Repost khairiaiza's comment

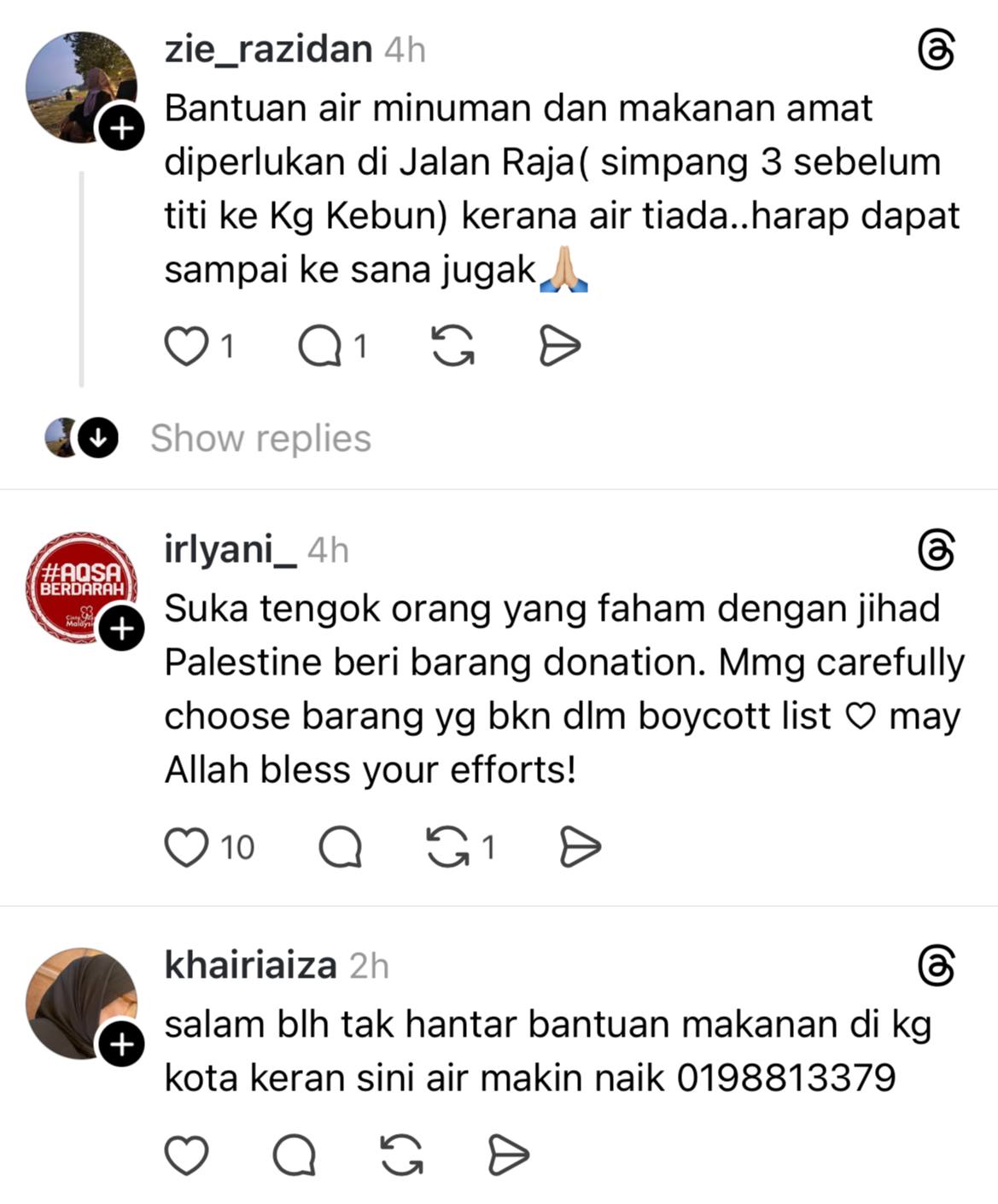[x=401, y=1156]
